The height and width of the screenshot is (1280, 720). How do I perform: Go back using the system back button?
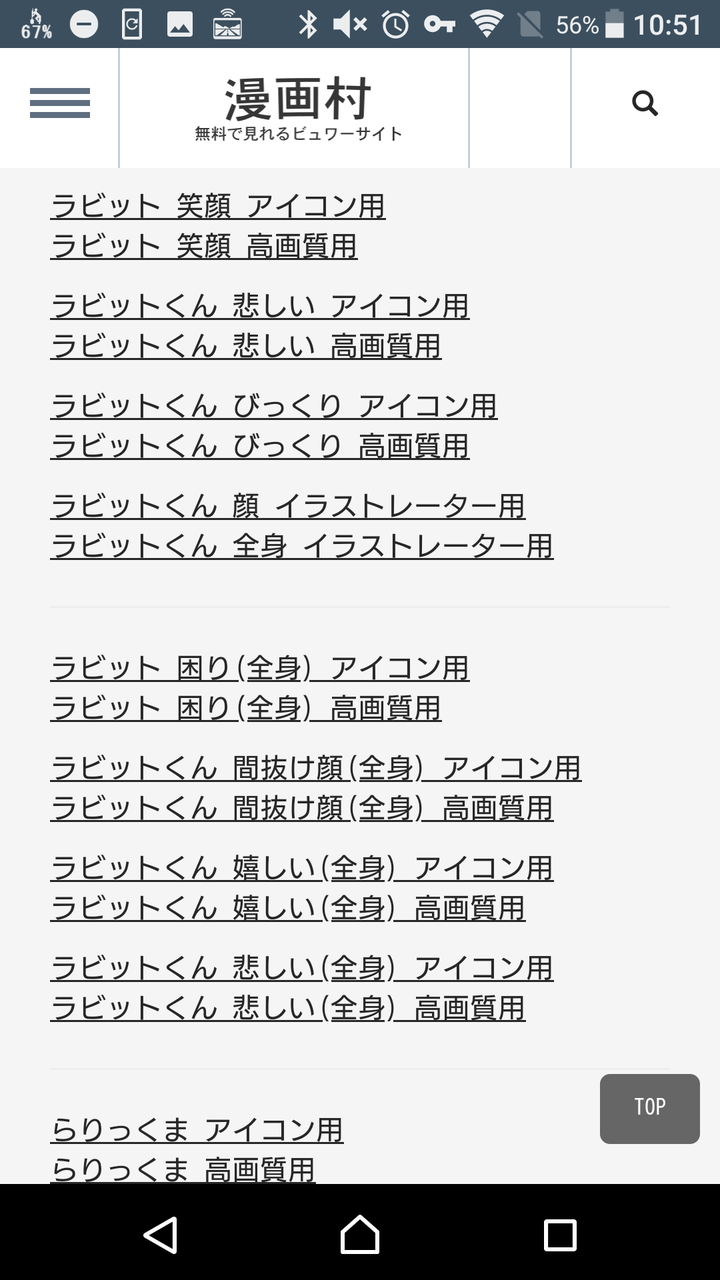click(x=160, y=1235)
